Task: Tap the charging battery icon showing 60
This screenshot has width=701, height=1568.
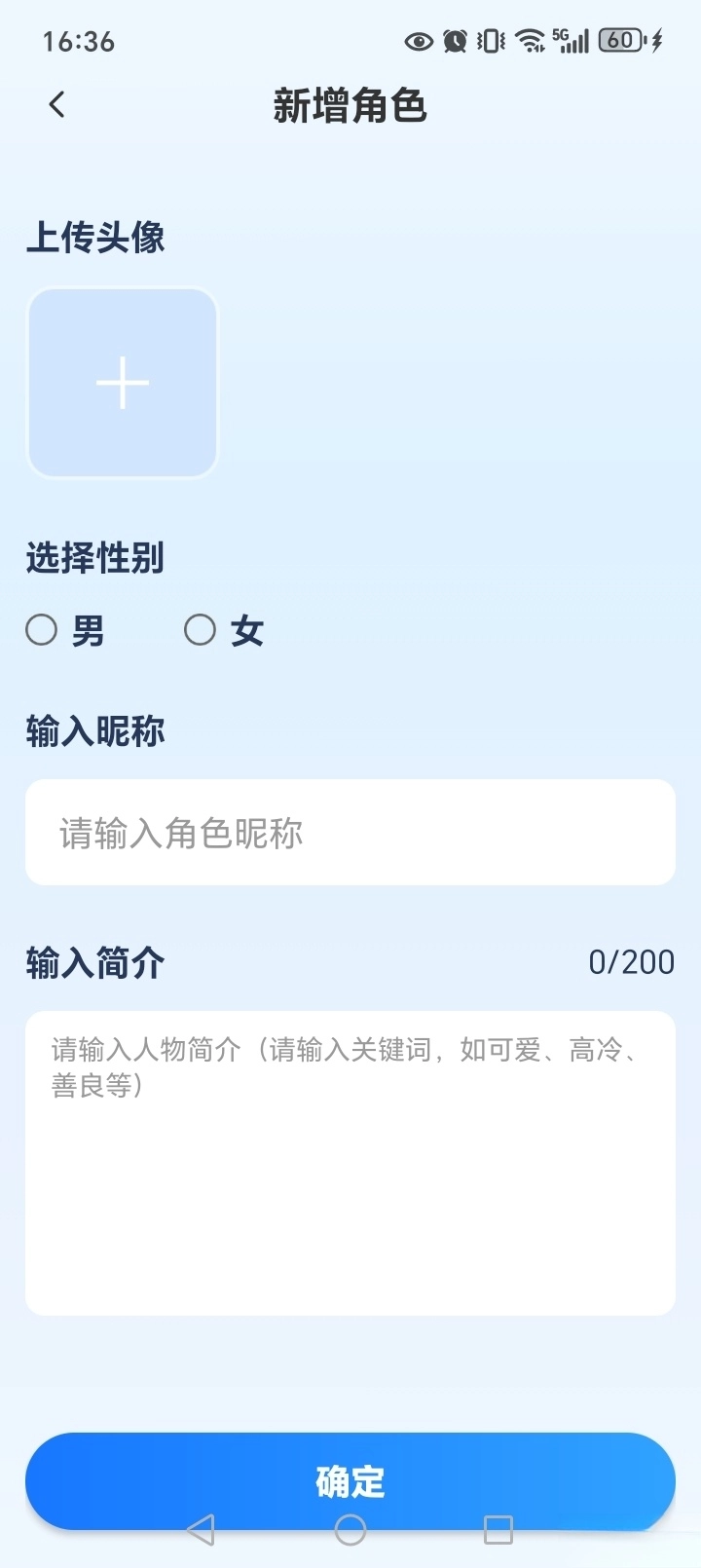Action: (x=620, y=40)
